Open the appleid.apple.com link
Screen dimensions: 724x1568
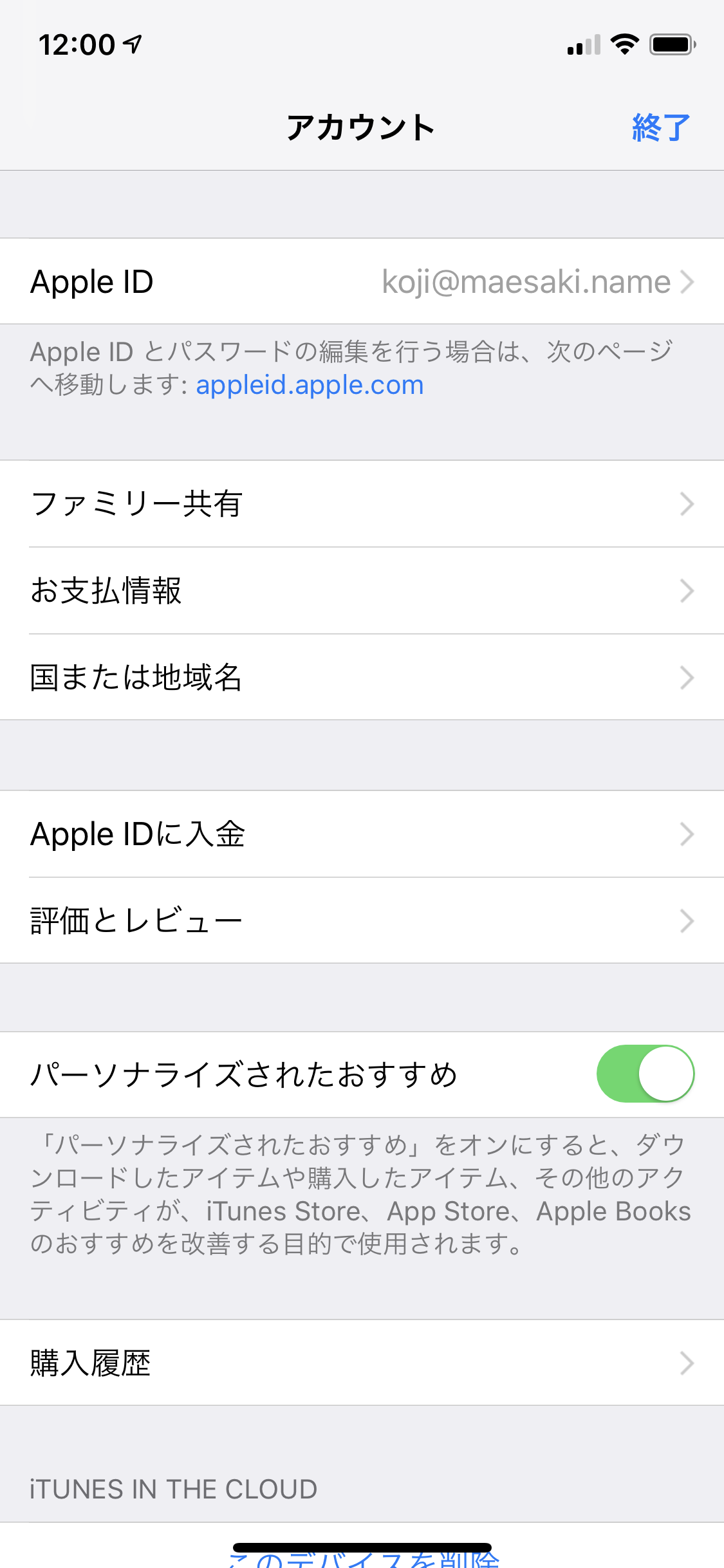[x=310, y=385]
